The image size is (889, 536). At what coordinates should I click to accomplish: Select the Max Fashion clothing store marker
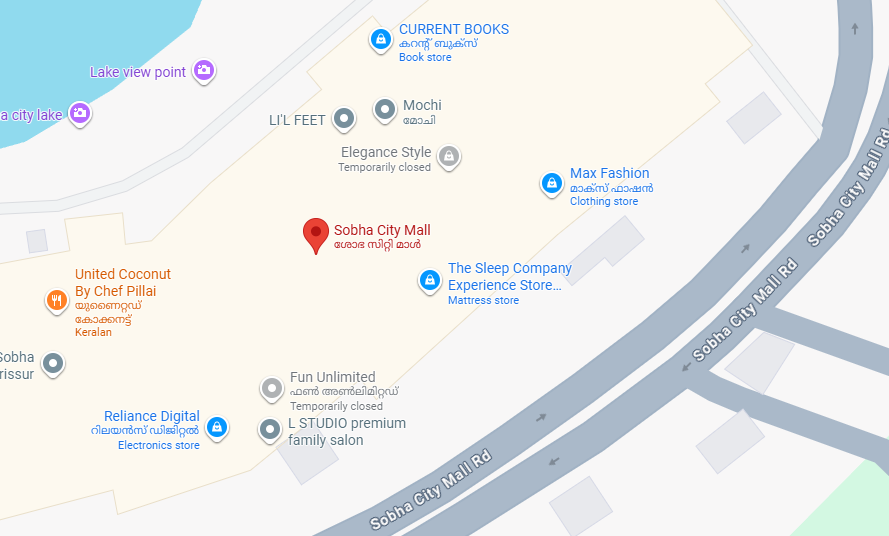click(x=551, y=183)
